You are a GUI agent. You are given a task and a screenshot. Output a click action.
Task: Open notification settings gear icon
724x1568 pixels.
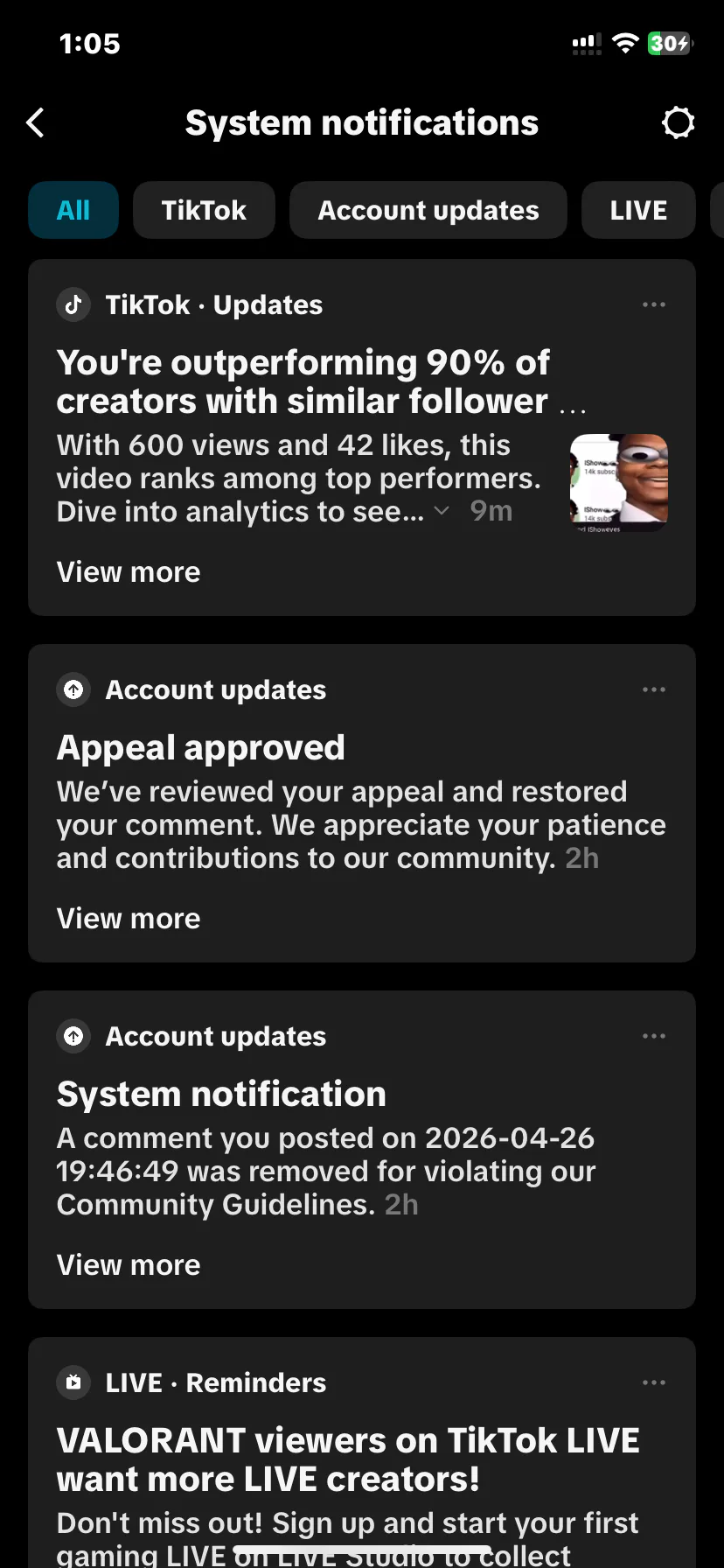point(678,123)
